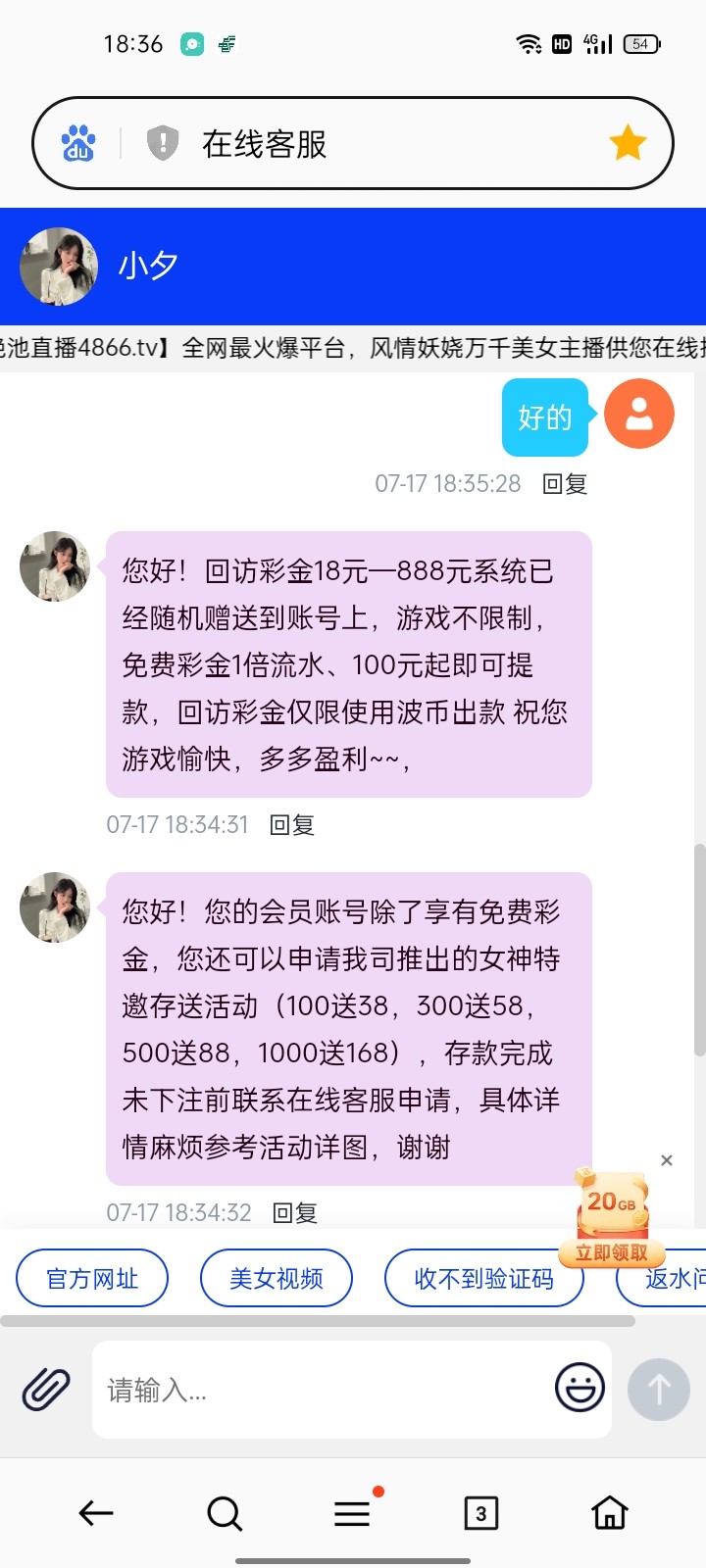
Task: Open the browser menu
Action: pos(353,1513)
